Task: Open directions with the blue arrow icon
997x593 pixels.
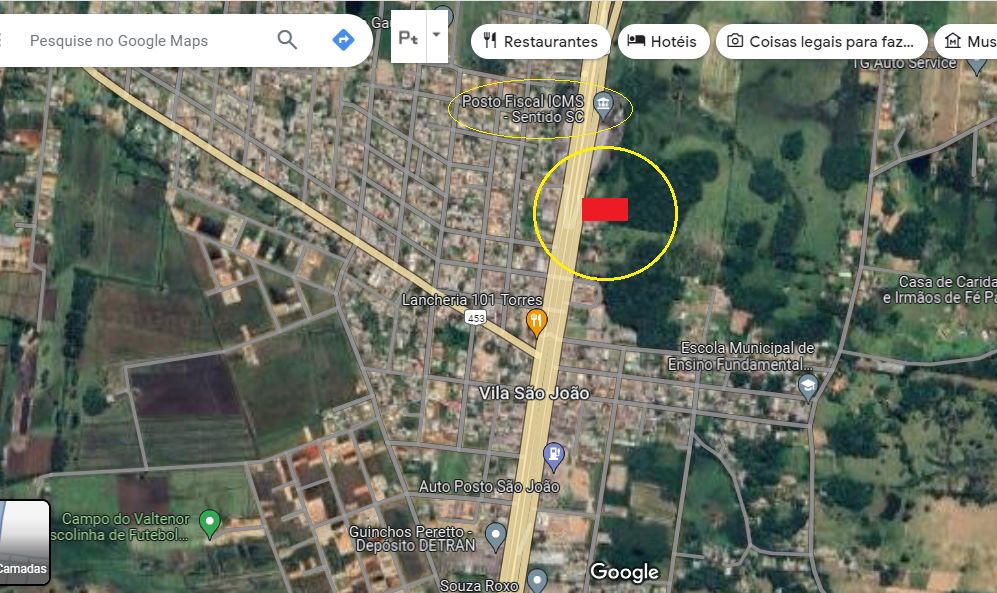Action: tap(343, 40)
